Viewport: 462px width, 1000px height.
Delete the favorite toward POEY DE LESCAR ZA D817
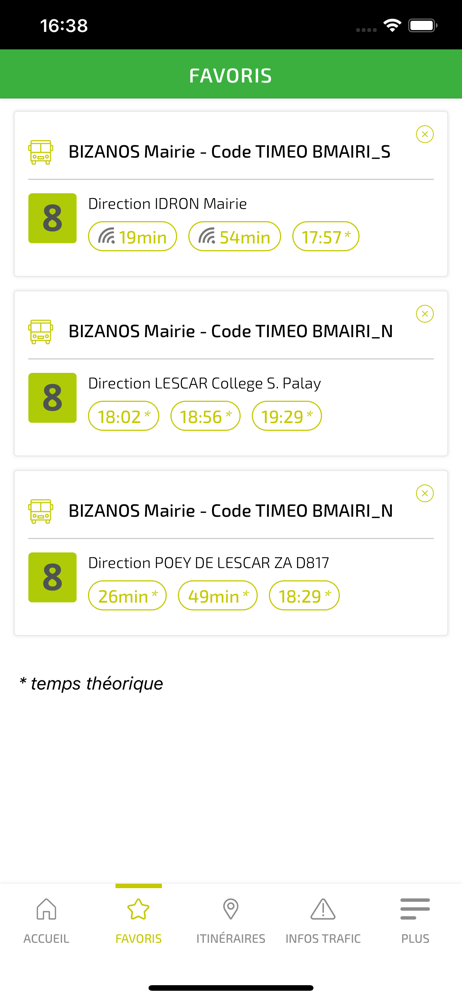point(425,494)
